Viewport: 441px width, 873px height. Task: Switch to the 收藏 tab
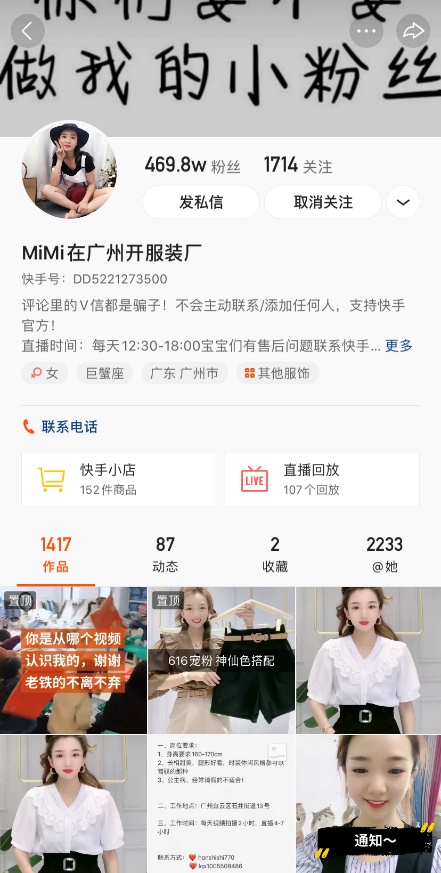(x=275, y=555)
